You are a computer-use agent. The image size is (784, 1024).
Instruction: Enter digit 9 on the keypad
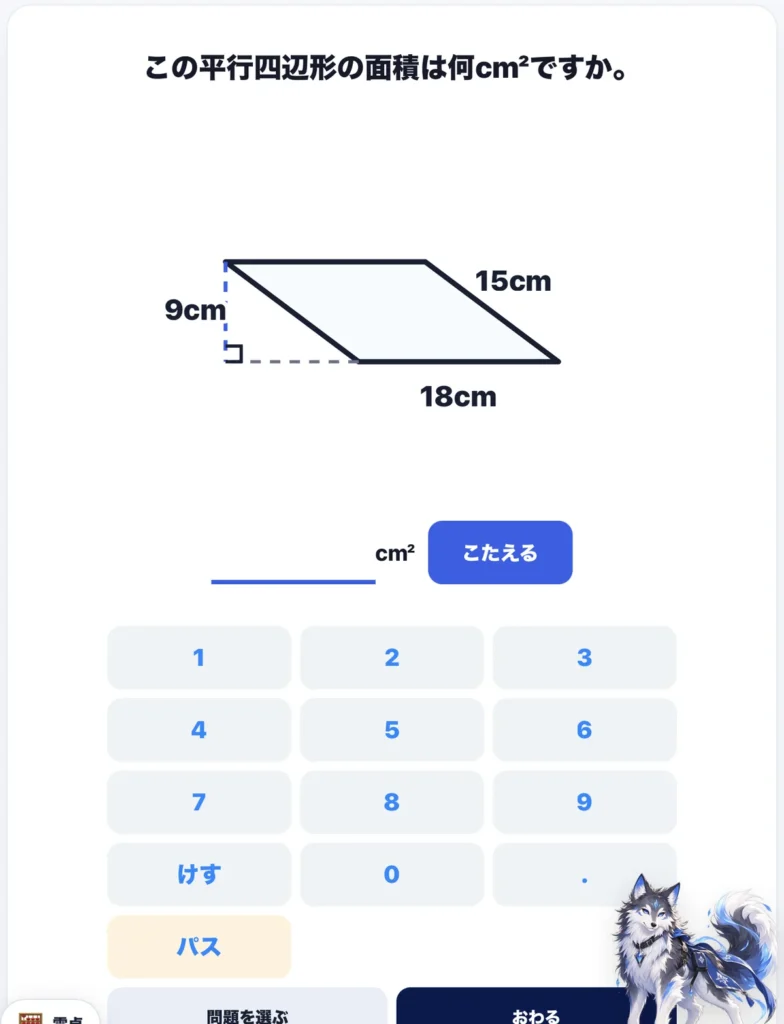[x=584, y=802]
